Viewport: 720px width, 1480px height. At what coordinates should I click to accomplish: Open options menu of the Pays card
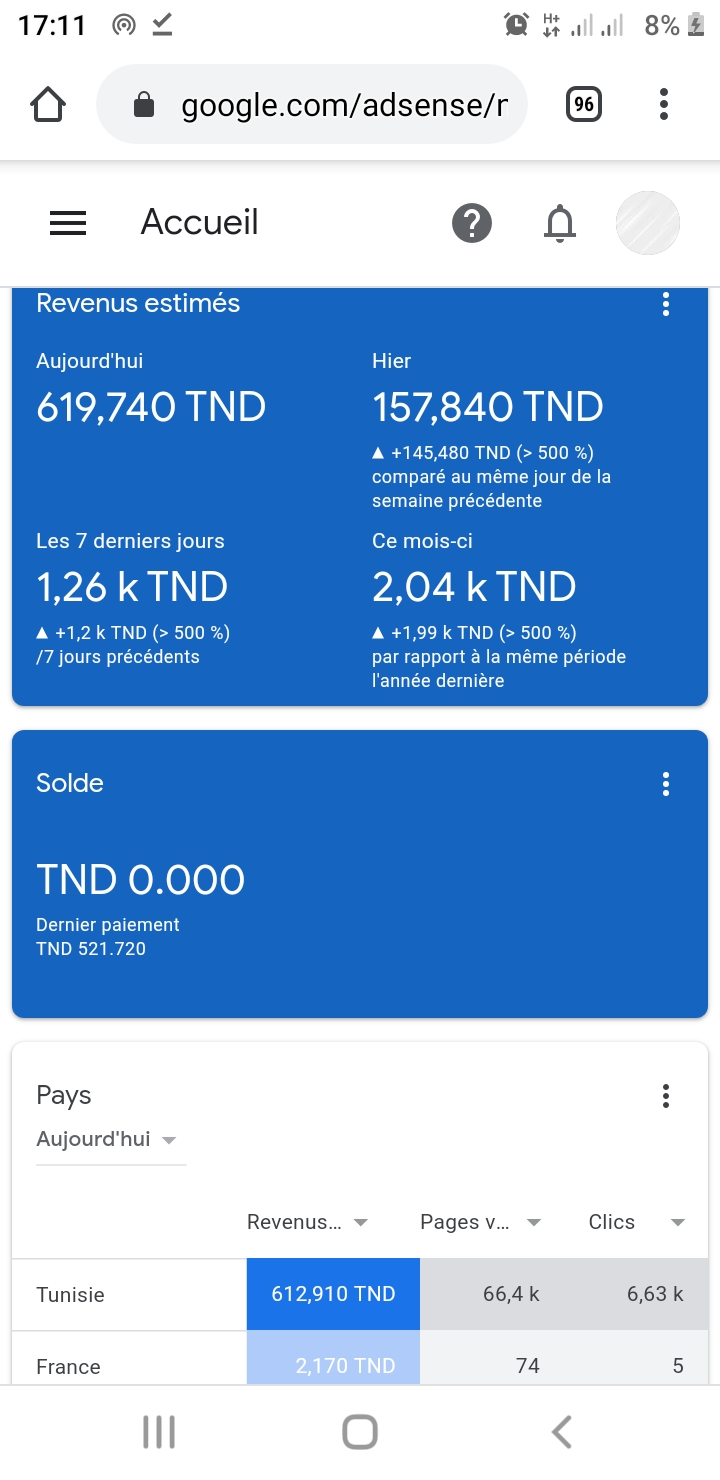pos(666,1096)
